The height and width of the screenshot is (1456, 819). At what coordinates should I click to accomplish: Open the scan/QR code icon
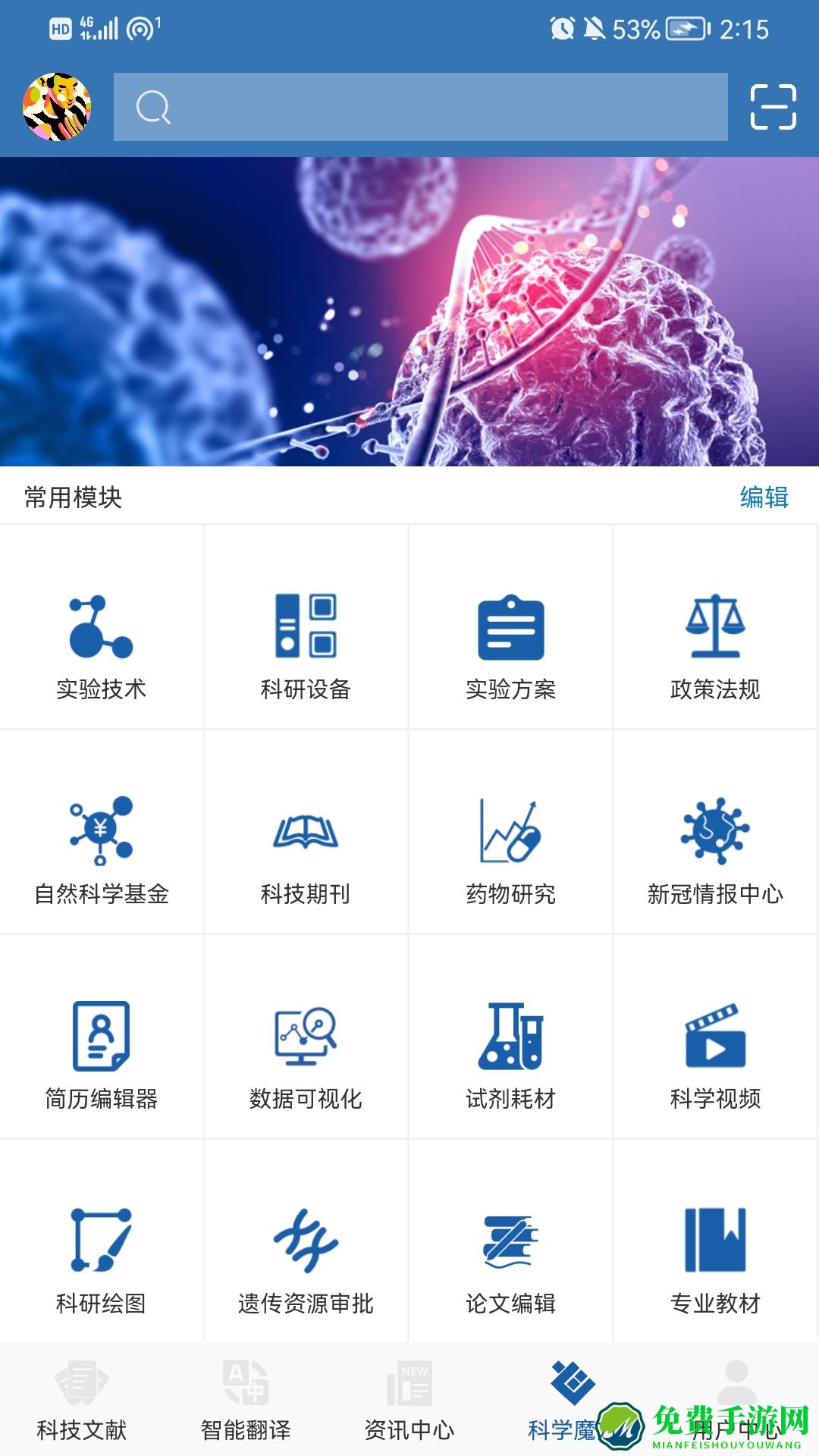[772, 108]
